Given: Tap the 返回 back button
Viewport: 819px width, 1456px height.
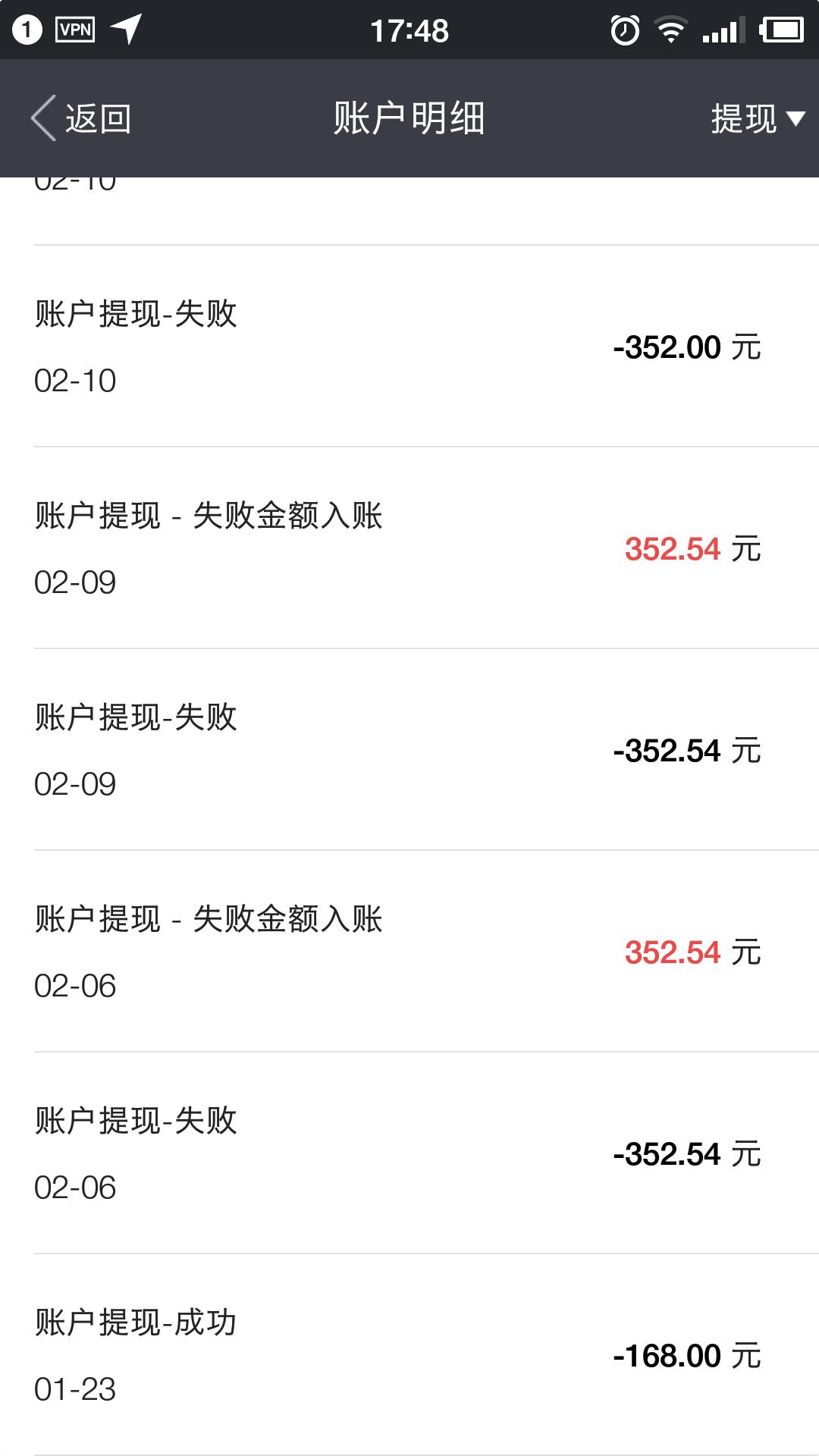Looking at the screenshot, I should tap(99, 118).
